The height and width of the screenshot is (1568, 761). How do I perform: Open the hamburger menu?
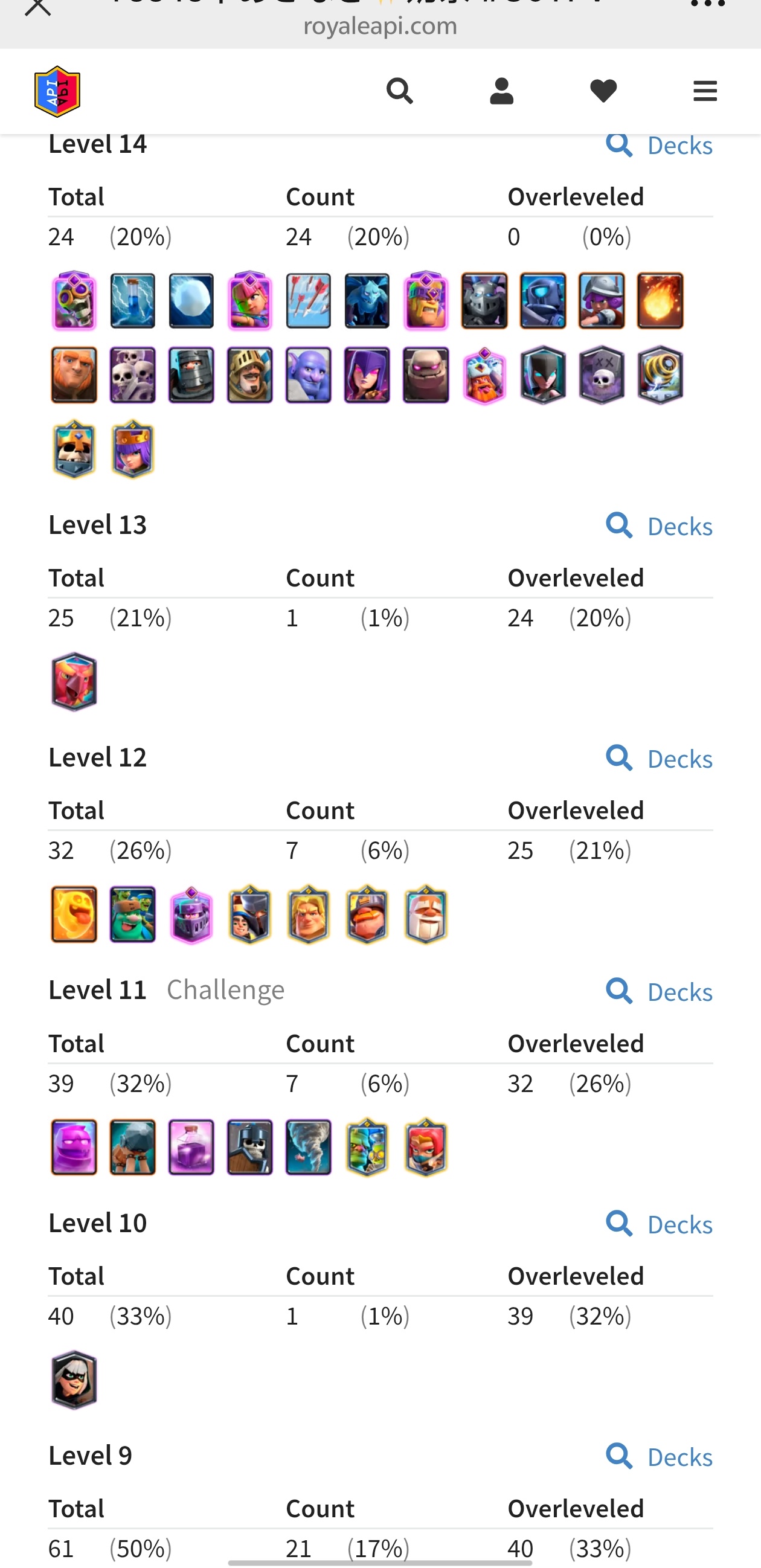705,91
